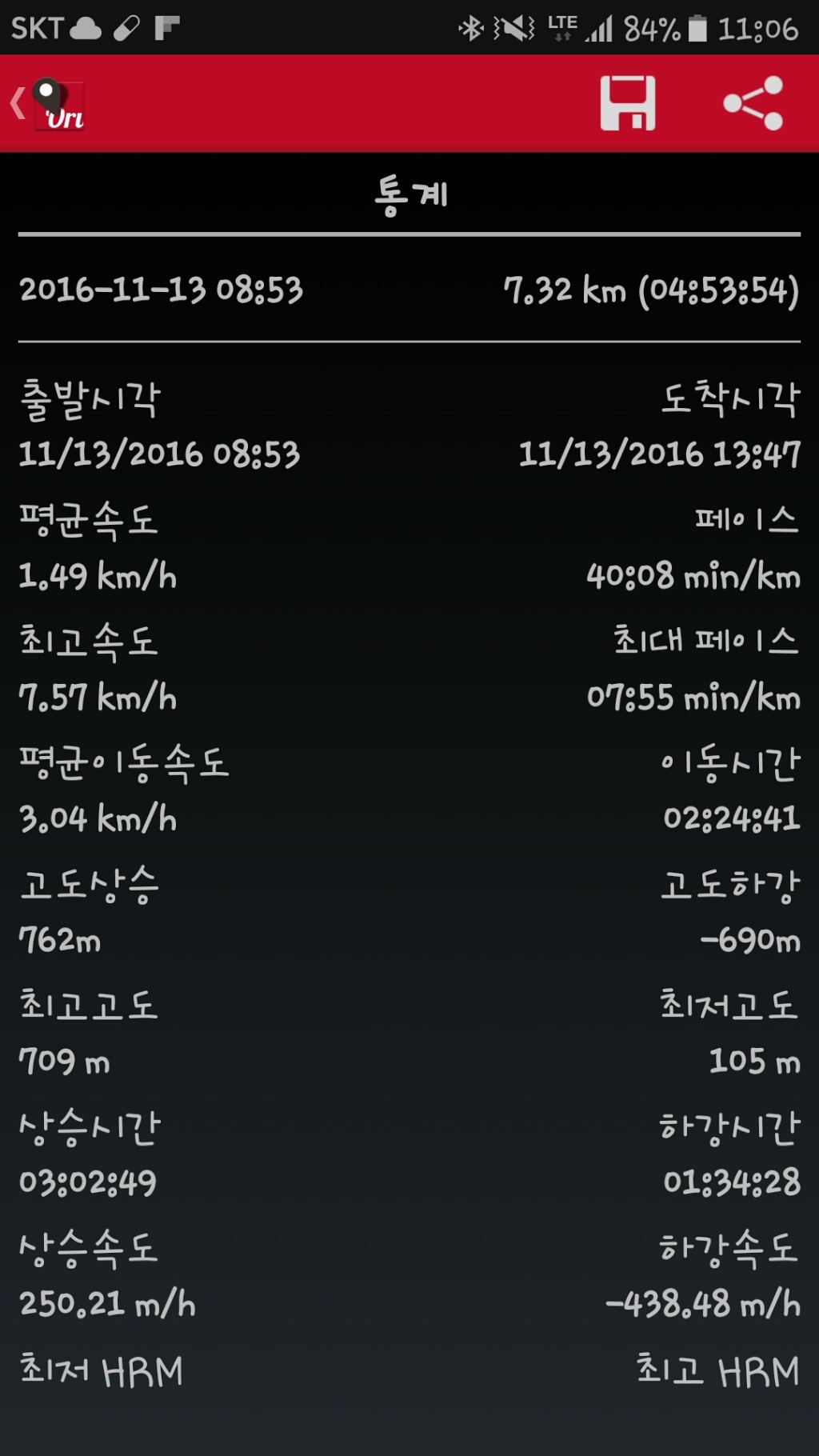
Task: Save the track with the floppy disk icon
Action: pyautogui.click(x=628, y=103)
